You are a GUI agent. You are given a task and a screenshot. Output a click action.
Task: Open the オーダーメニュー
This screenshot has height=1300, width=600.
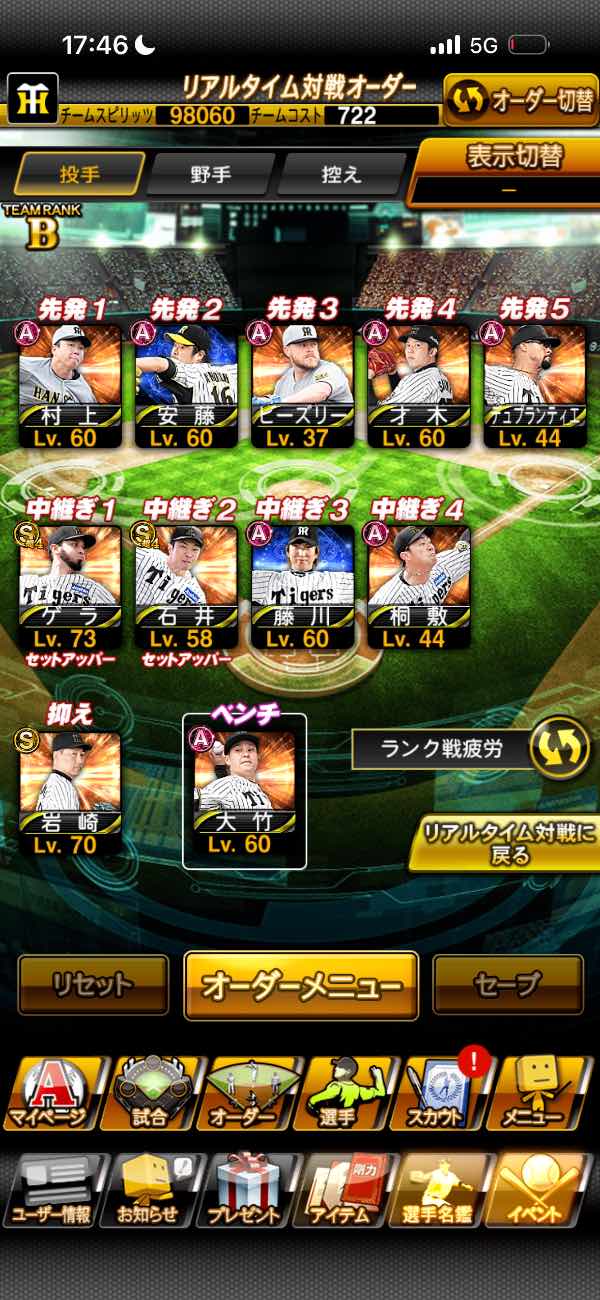point(301,985)
